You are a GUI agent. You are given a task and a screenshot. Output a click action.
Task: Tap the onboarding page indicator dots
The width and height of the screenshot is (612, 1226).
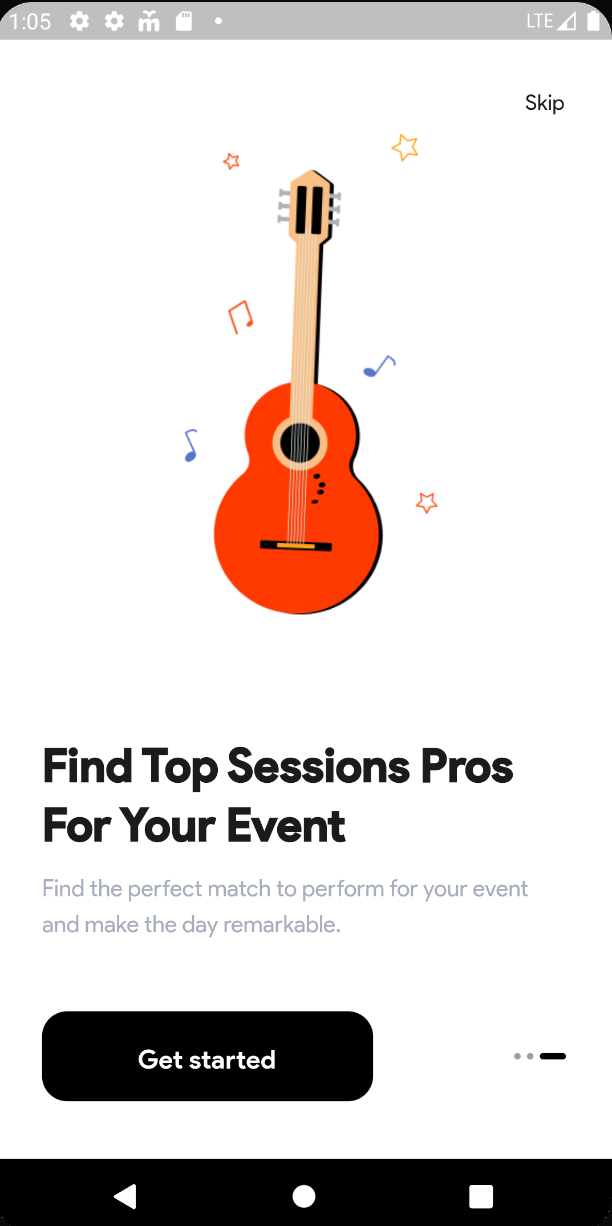pyautogui.click(x=540, y=1056)
